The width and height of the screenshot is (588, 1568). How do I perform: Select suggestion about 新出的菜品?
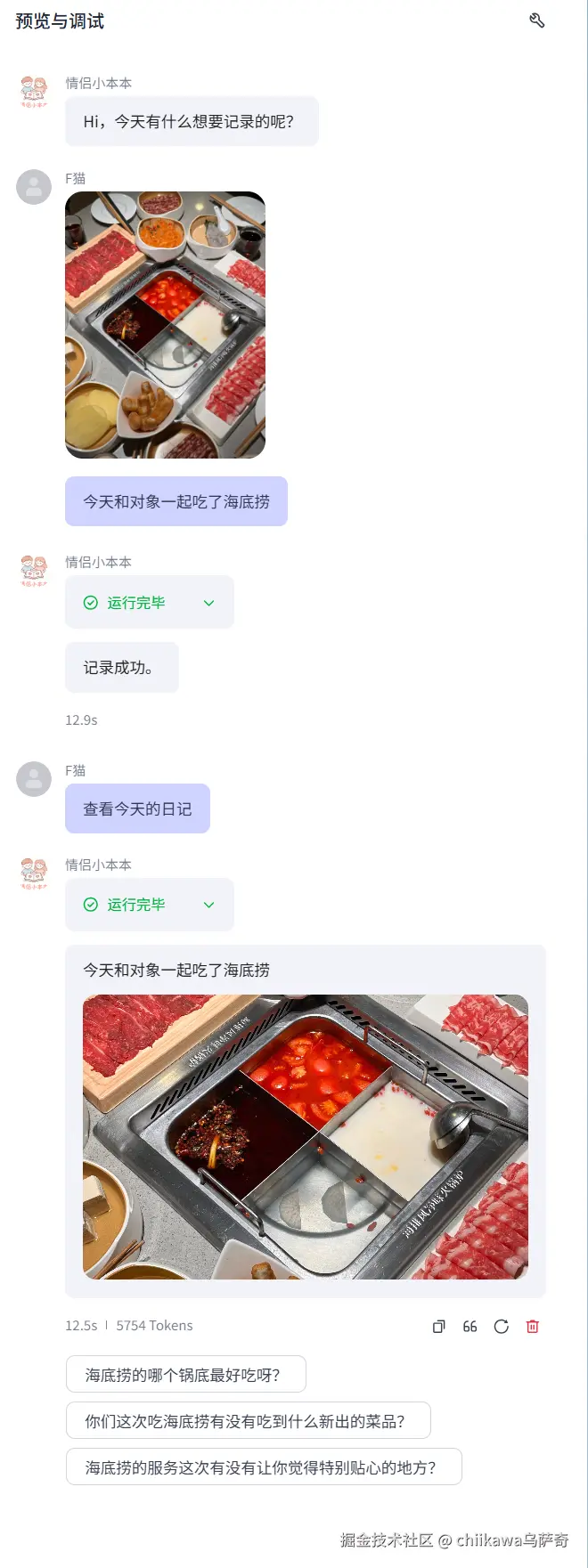click(x=248, y=1421)
